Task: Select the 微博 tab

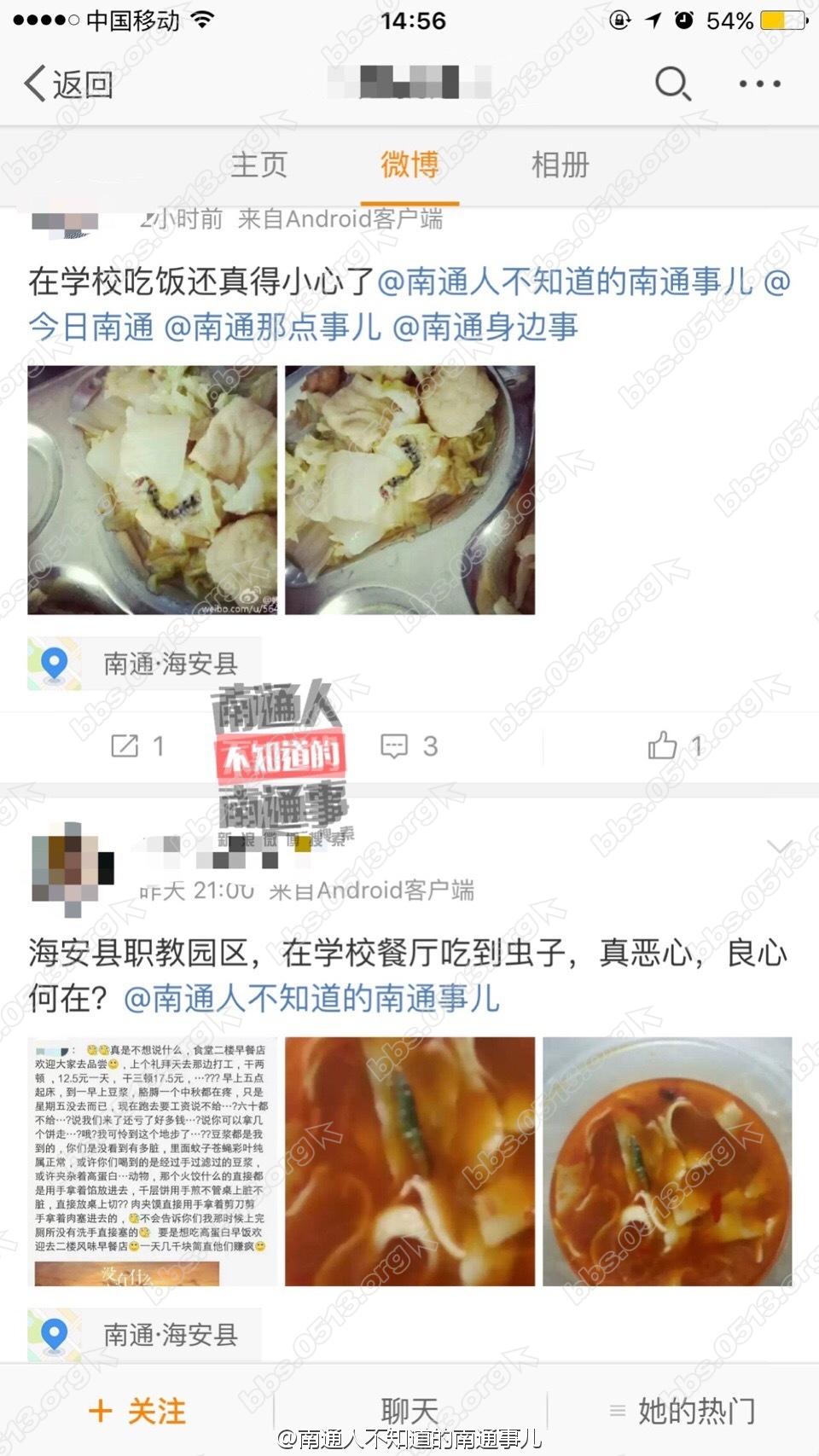Action: pos(409,165)
